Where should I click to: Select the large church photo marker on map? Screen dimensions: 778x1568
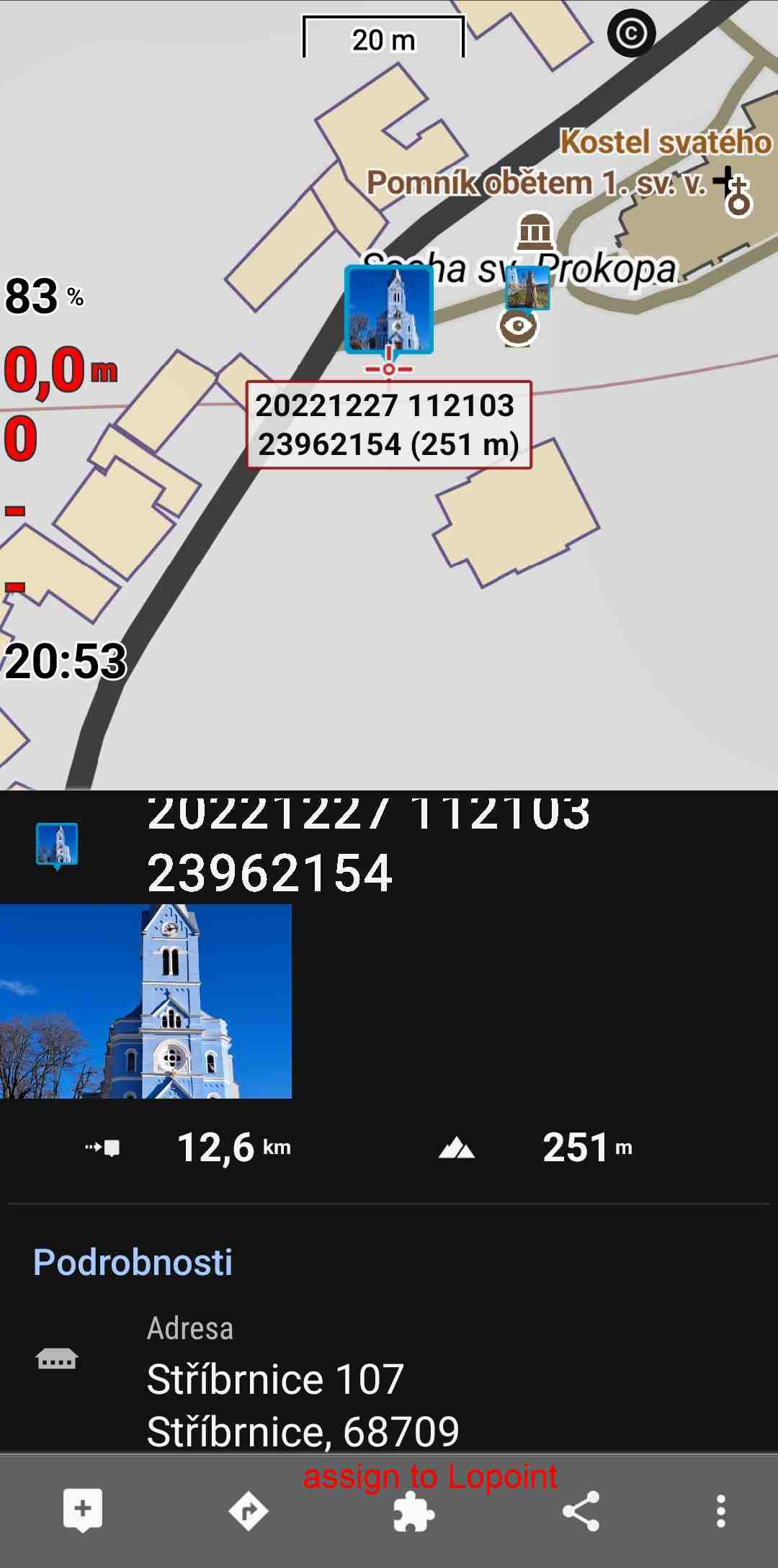(389, 310)
